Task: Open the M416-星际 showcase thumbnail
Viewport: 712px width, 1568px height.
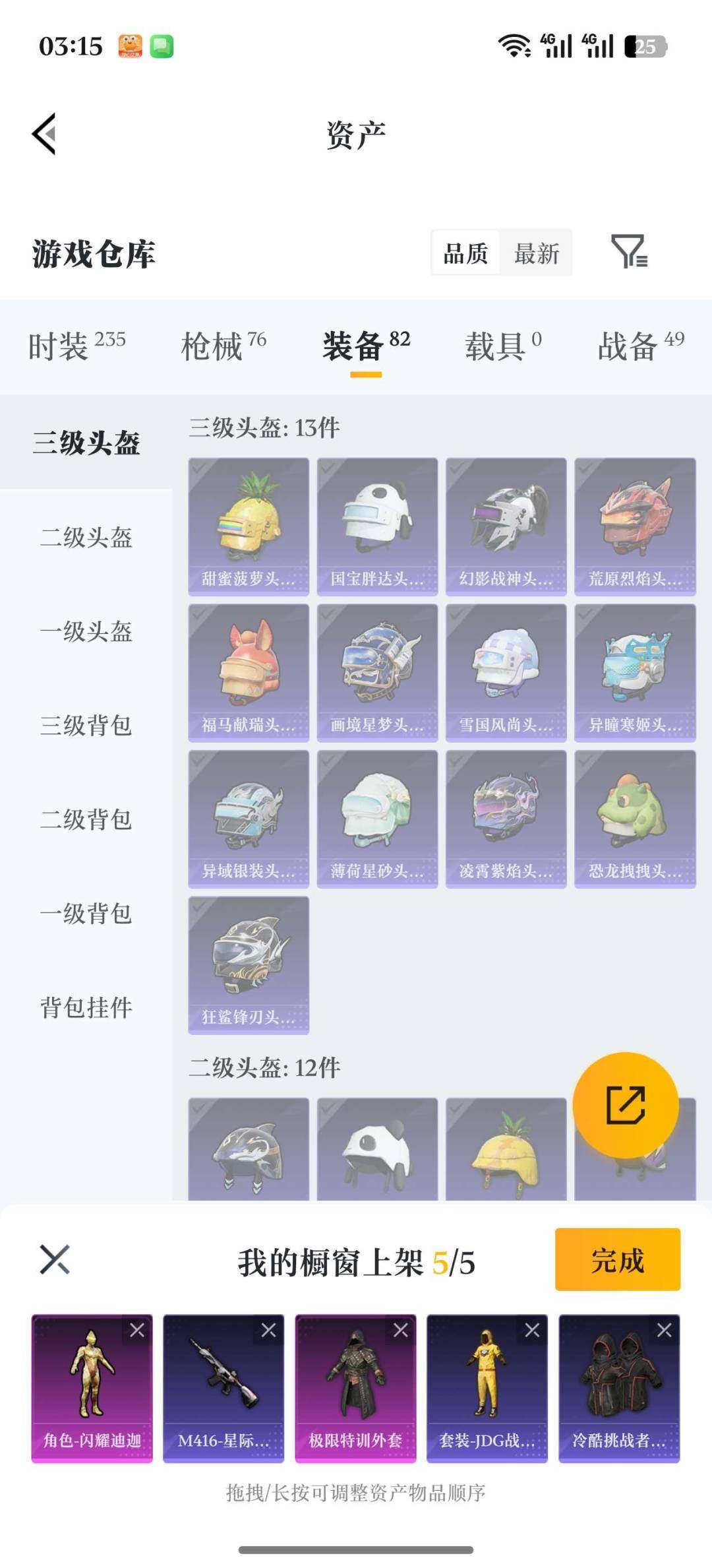Action: point(223,1383)
